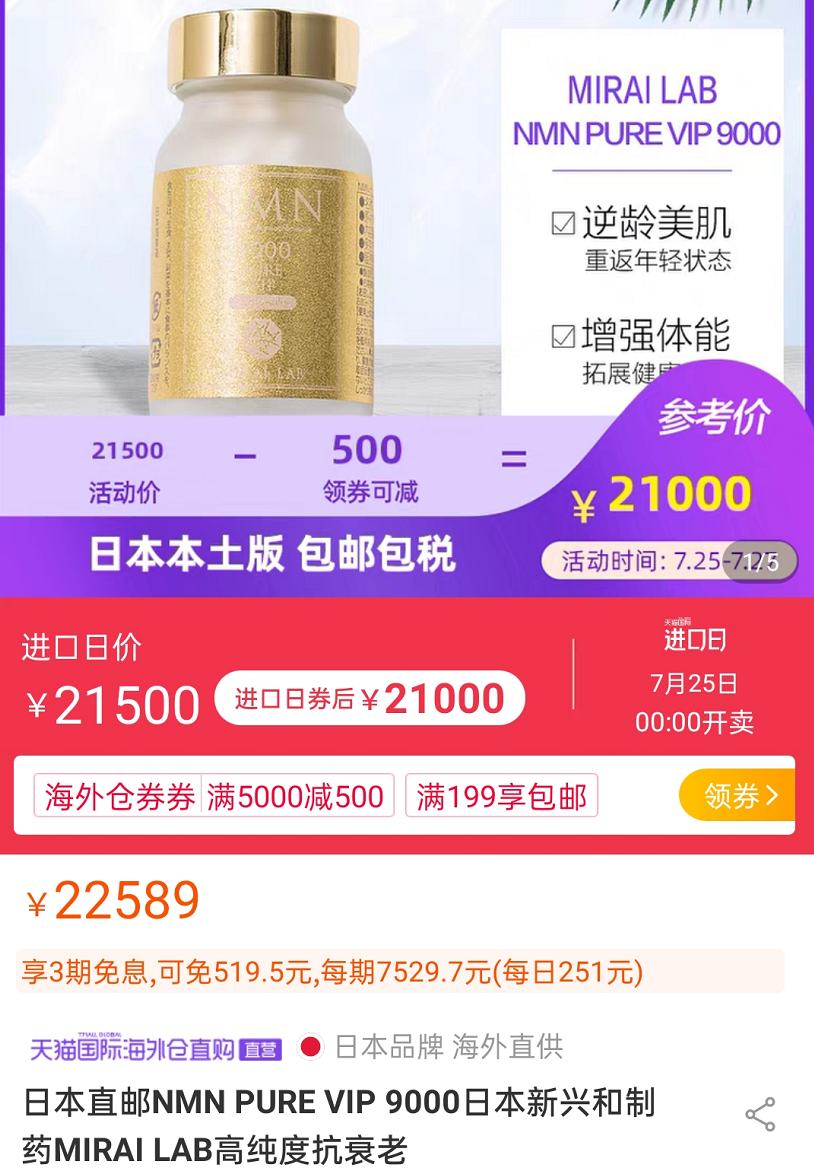This screenshot has height=1175, width=814.
Task: Share this NMN product listing
Action: (760, 1115)
